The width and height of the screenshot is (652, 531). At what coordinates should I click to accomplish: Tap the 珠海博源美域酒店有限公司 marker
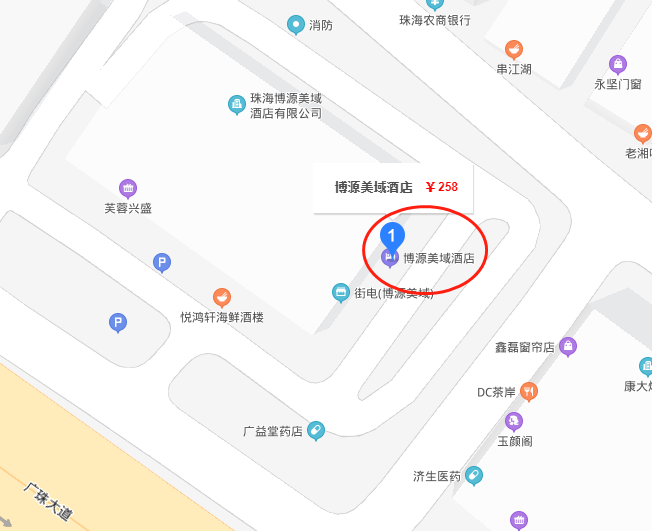(x=236, y=103)
